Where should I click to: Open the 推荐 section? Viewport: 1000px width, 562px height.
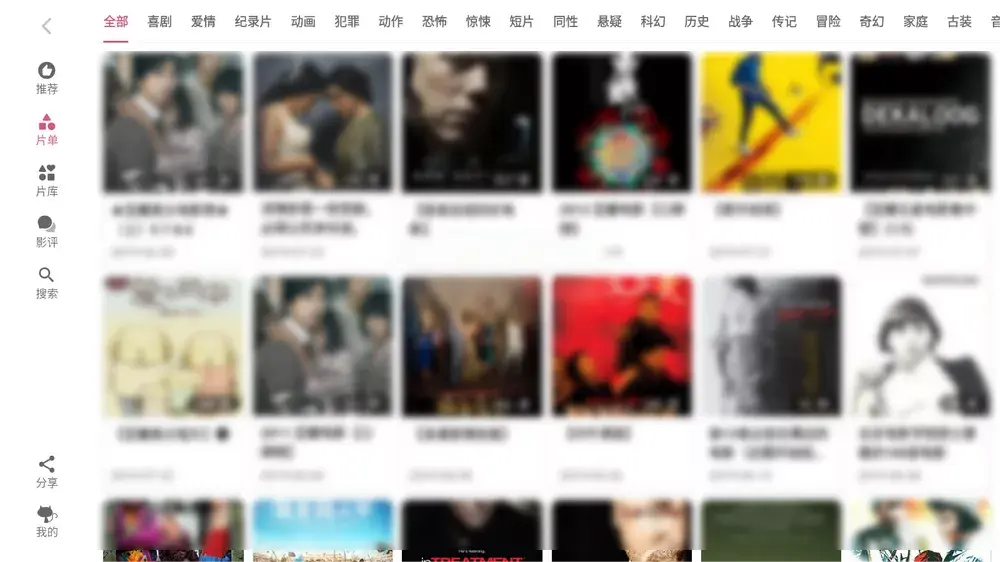[47, 78]
